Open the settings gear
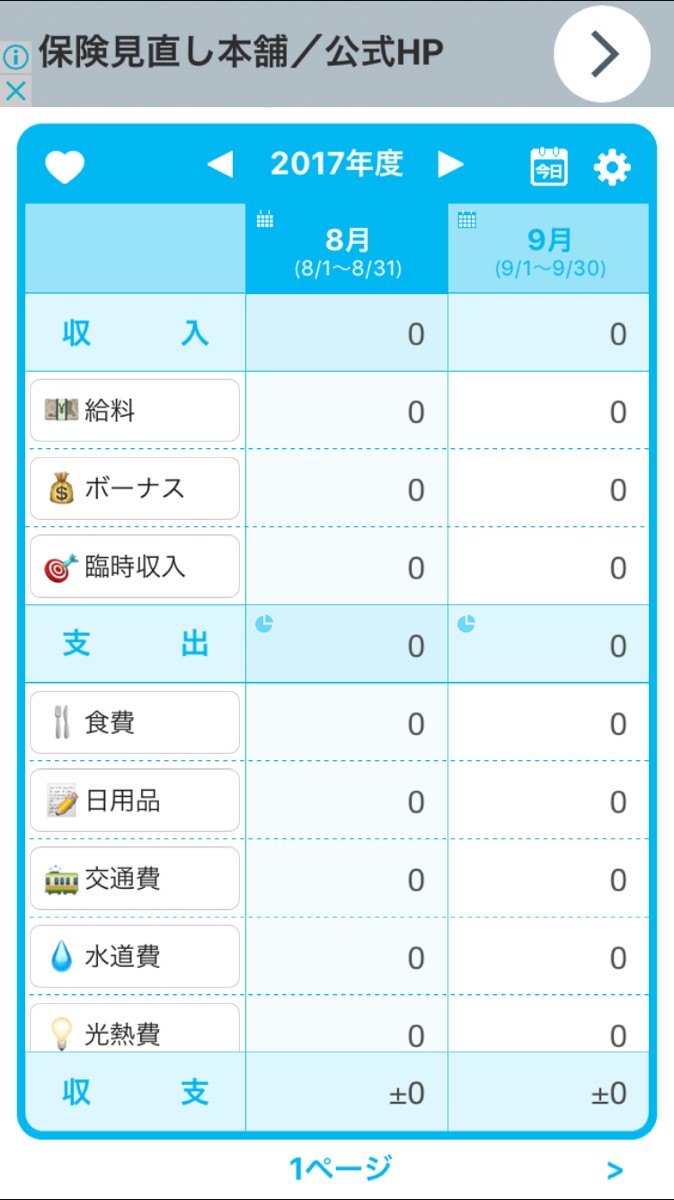 point(612,167)
